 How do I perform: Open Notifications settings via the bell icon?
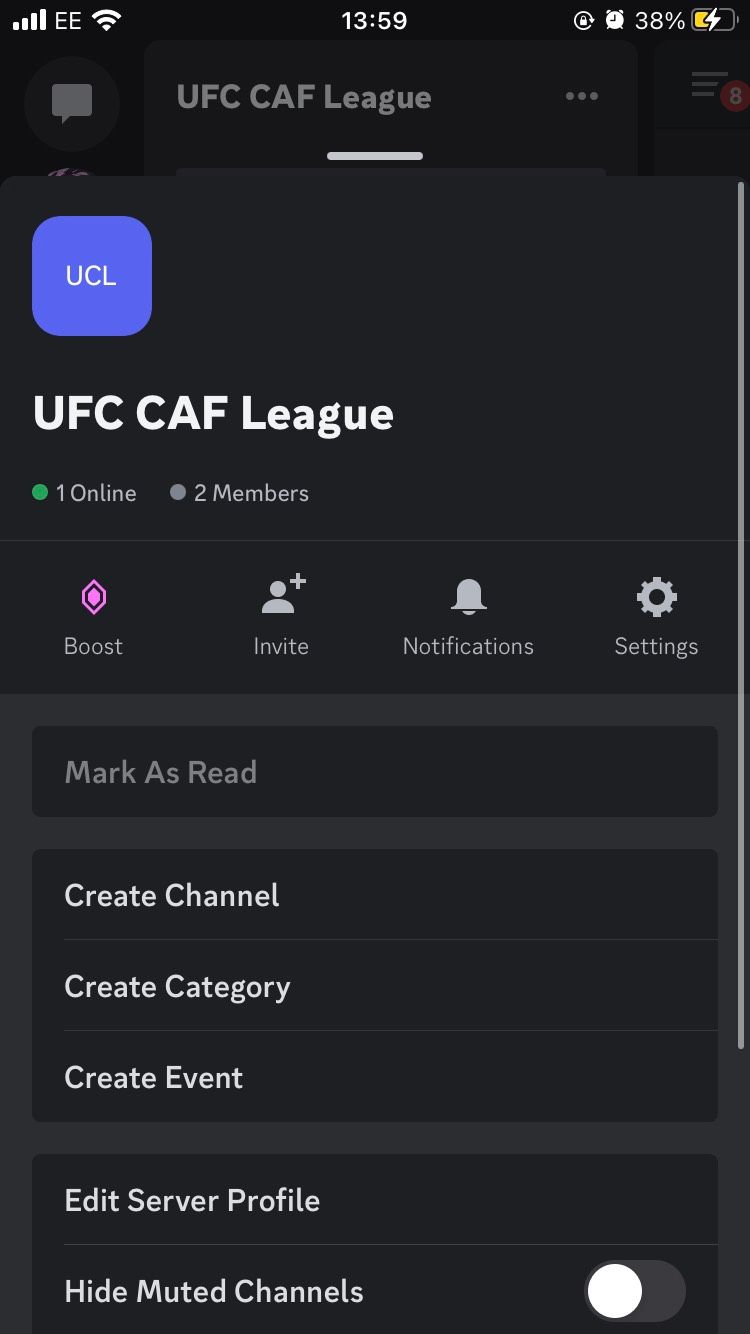[x=467, y=614]
